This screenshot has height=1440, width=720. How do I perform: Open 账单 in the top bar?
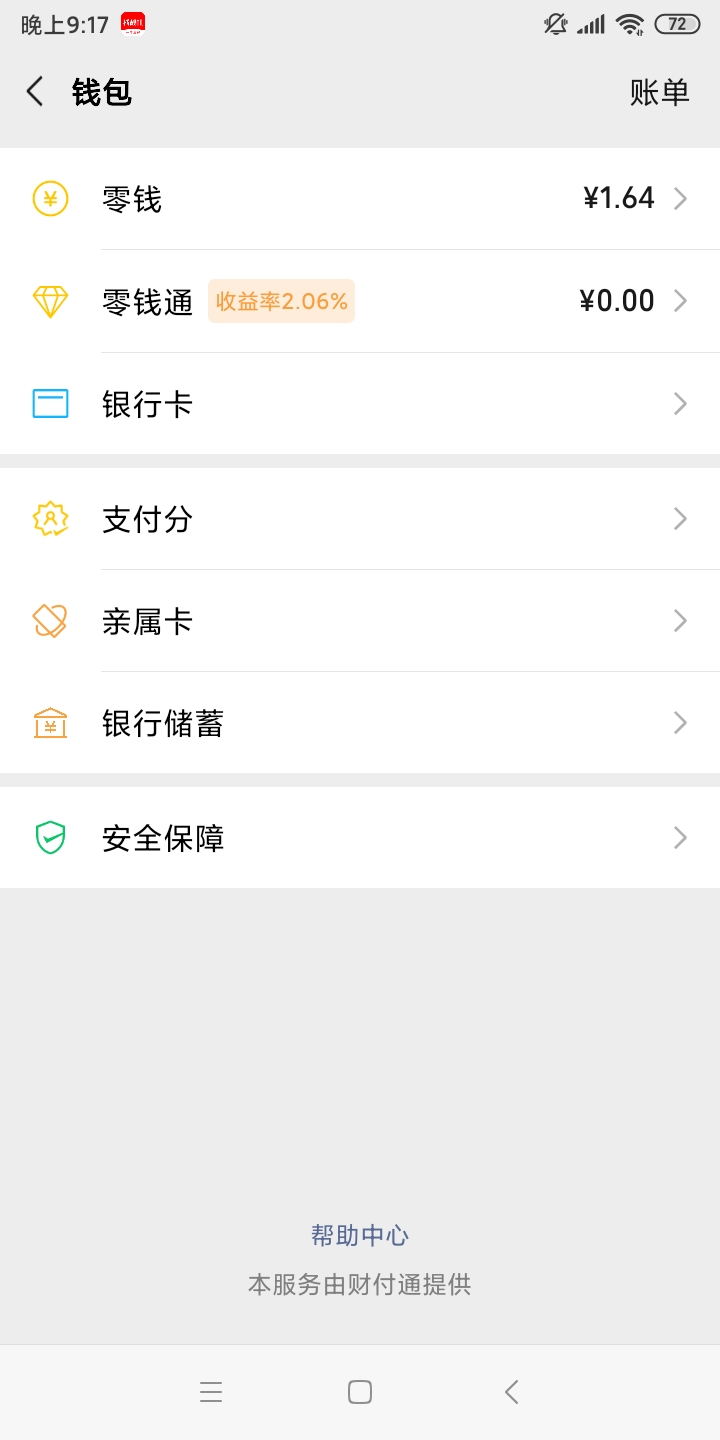point(660,92)
